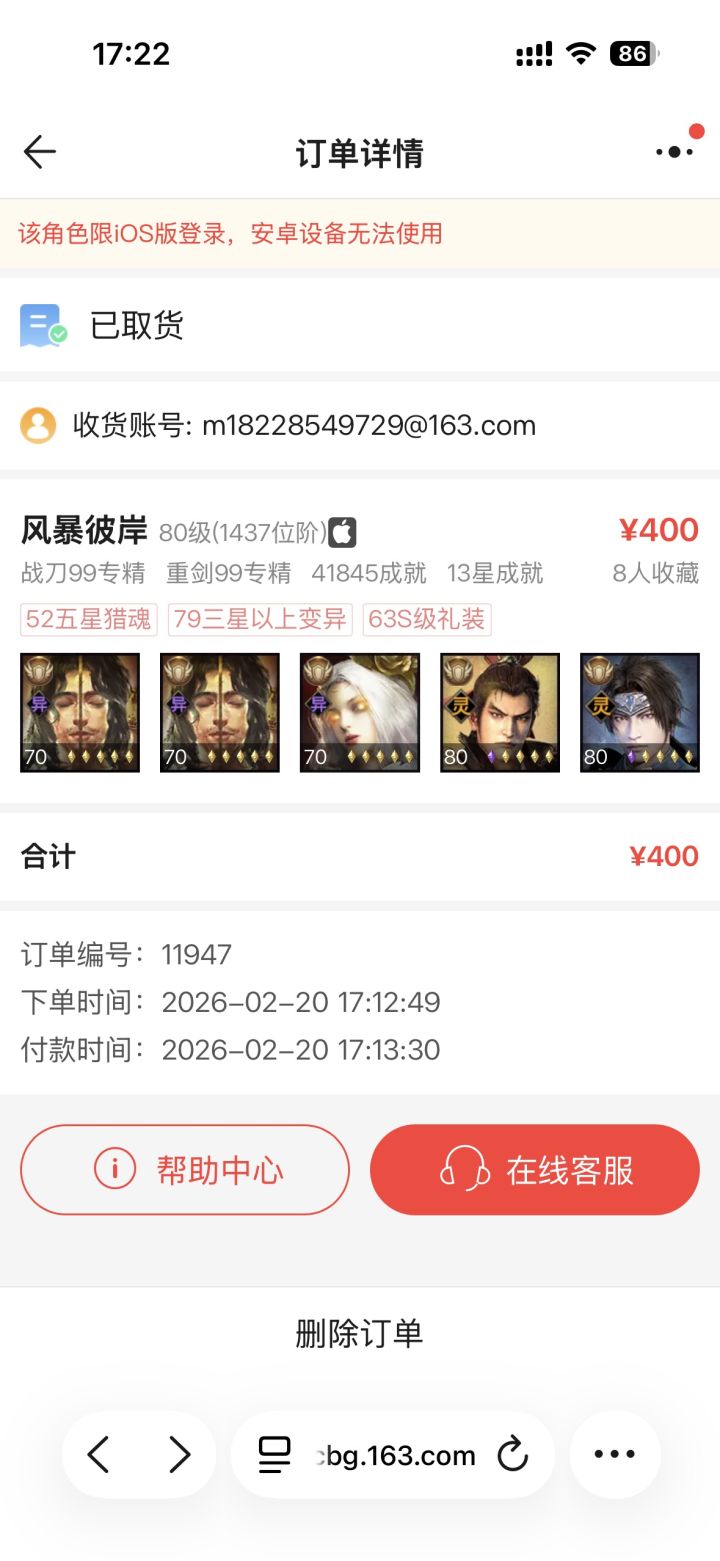
Task: Tap 删除订单 to delete the order
Action: [360, 1332]
